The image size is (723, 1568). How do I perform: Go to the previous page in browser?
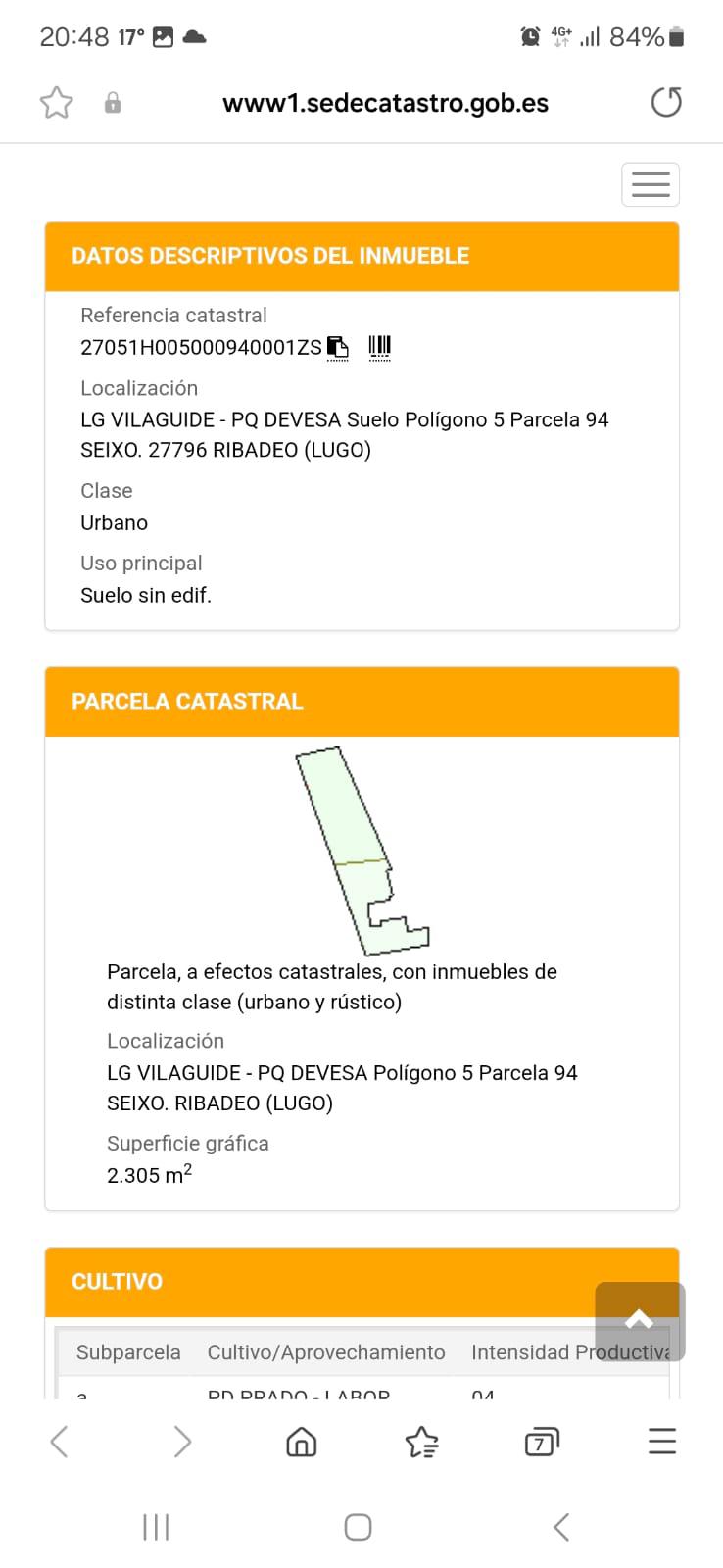click(60, 1442)
